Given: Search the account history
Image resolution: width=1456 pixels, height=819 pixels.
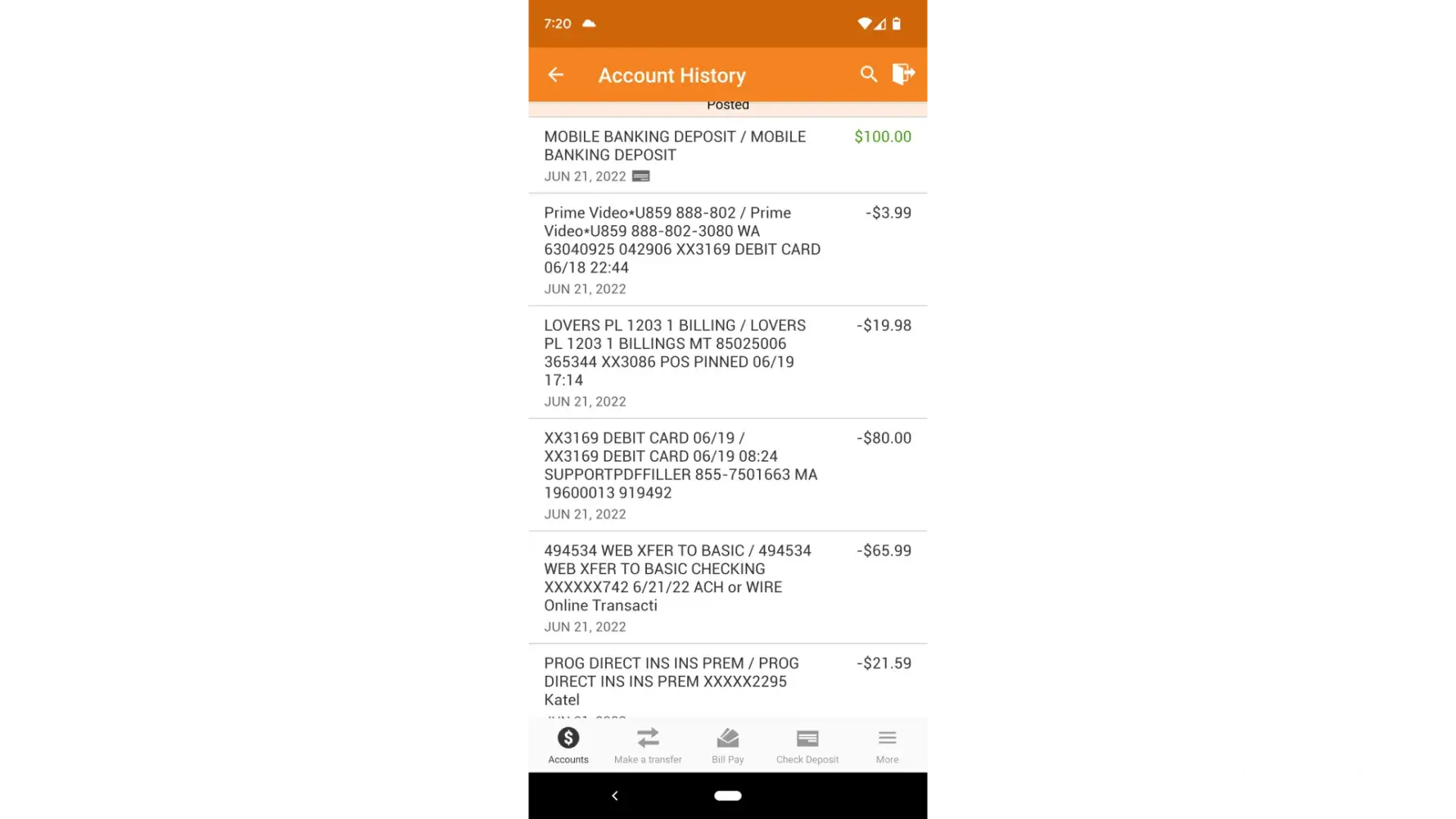Looking at the screenshot, I should [x=868, y=75].
